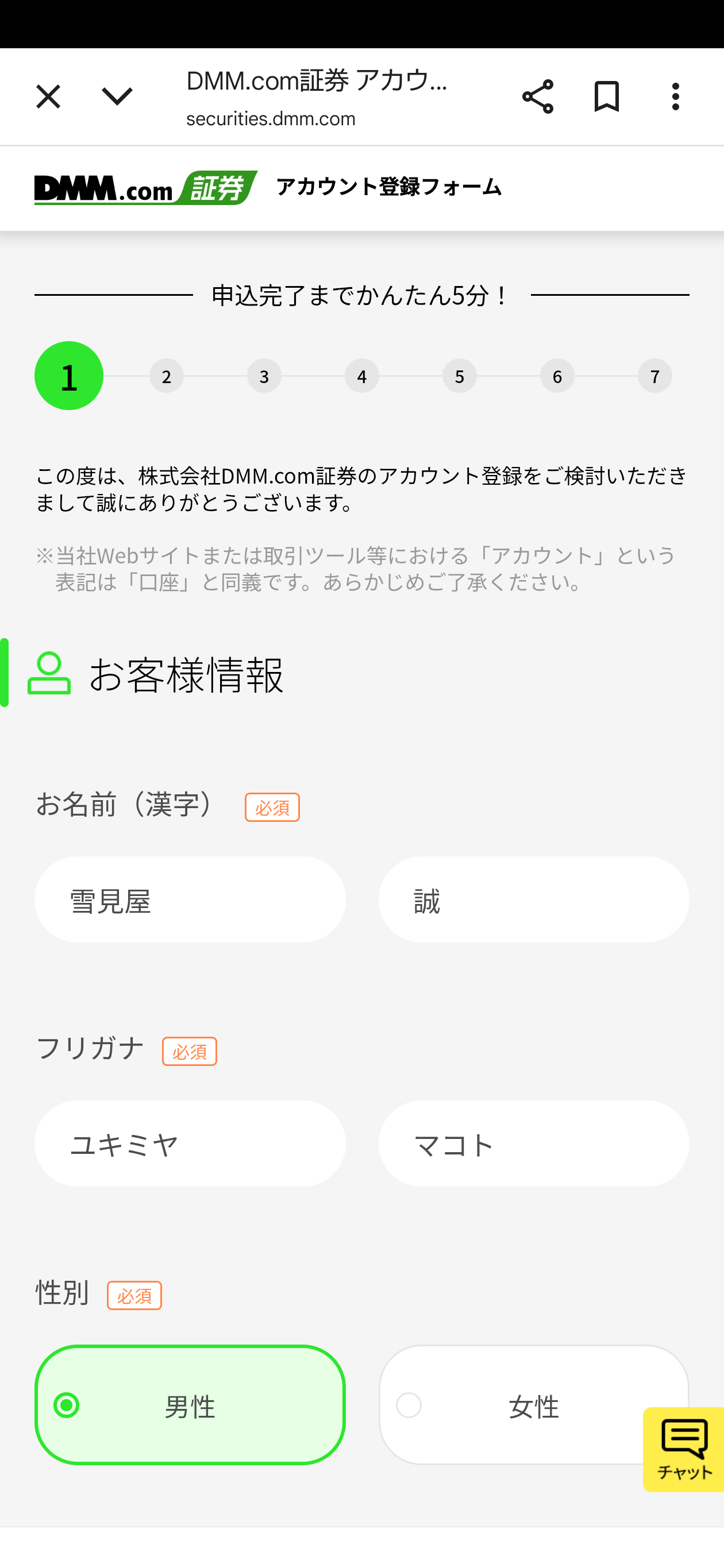Image resolution: width=724 pixels, height=1568 pixels.
Task: Bookmark this page
Action: point(606,97)
